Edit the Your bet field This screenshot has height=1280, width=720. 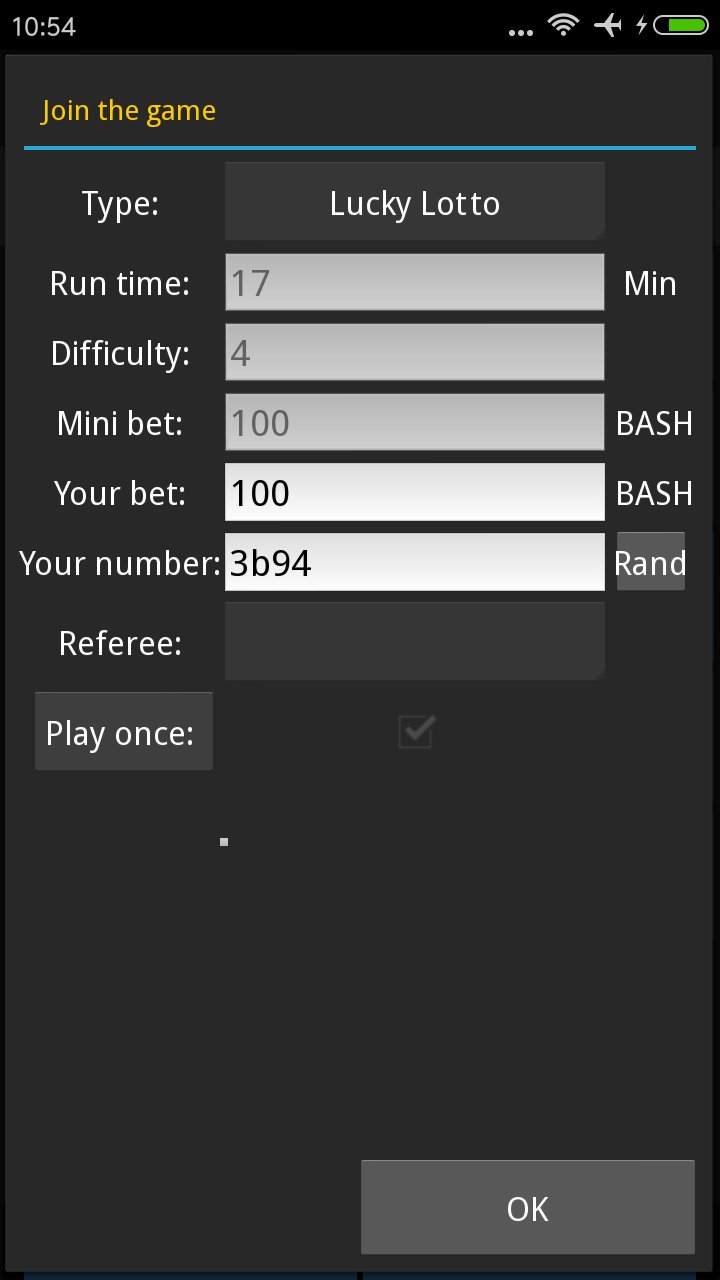point(414,492)
